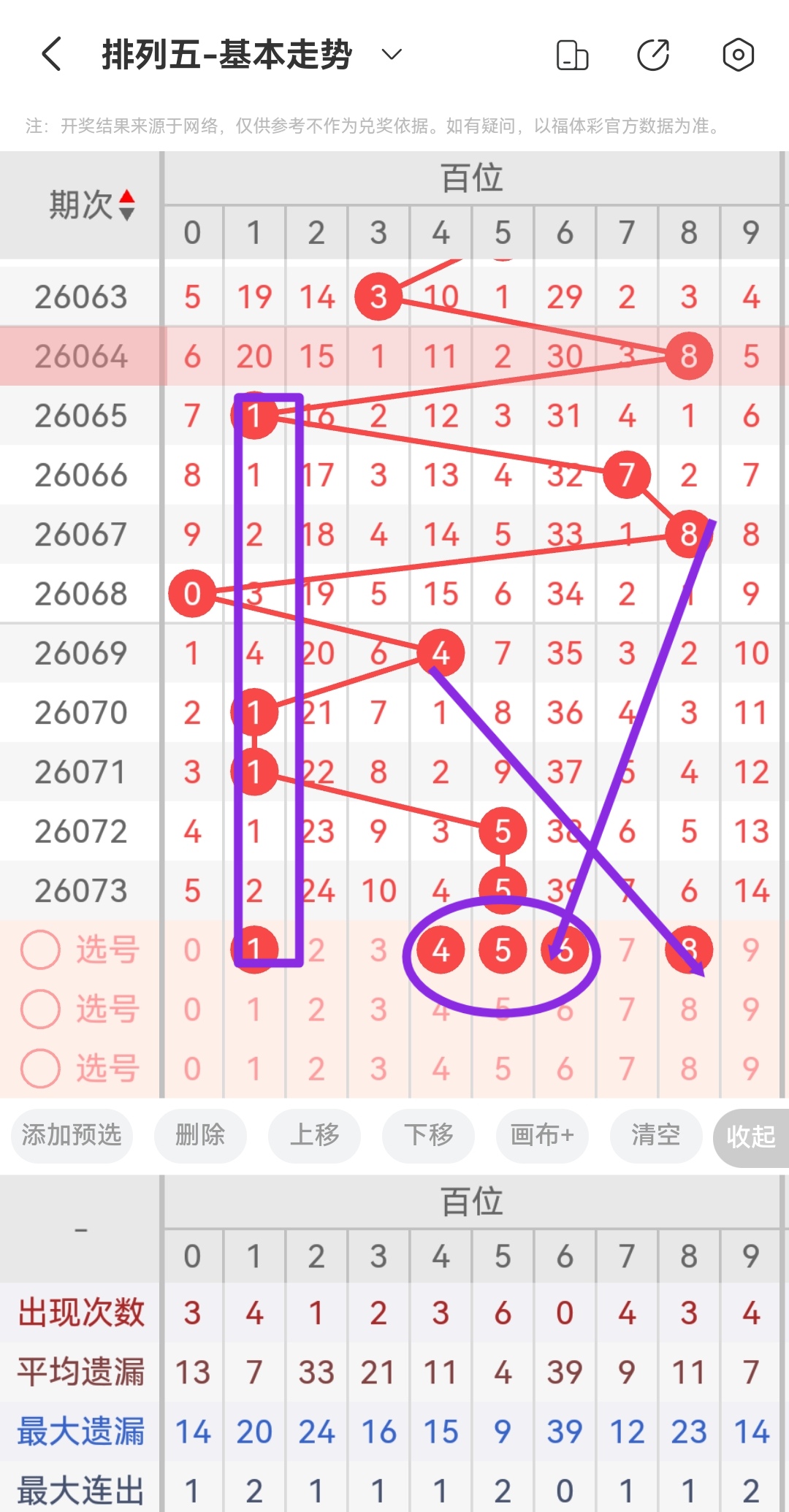
Task: Tap the 下移 button
Action: 428,1136
